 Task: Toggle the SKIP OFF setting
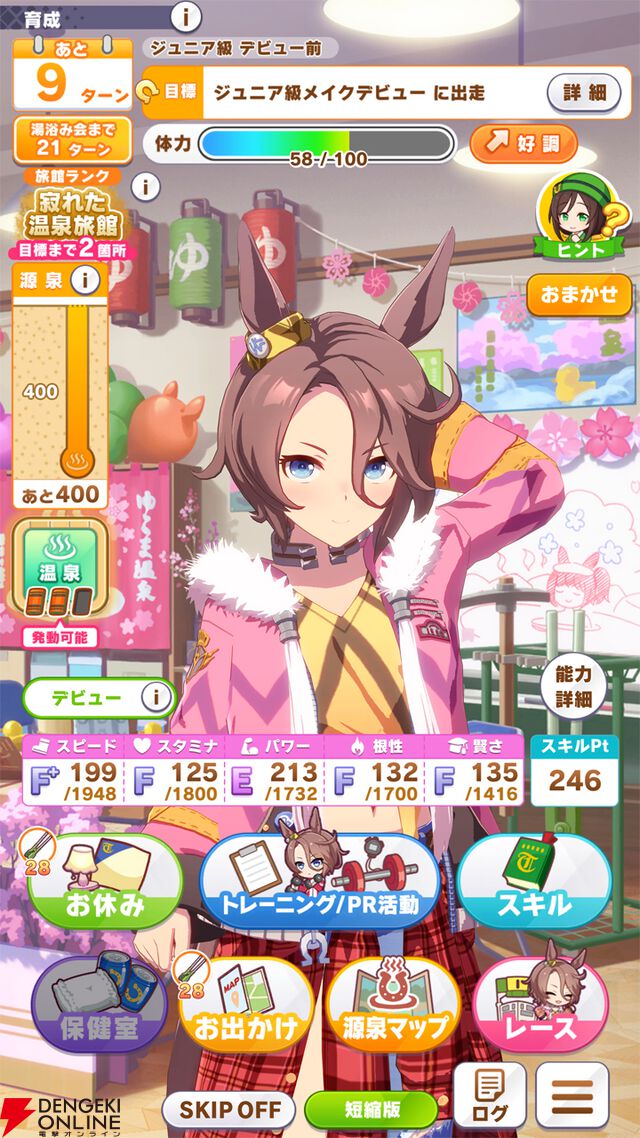229,1109
